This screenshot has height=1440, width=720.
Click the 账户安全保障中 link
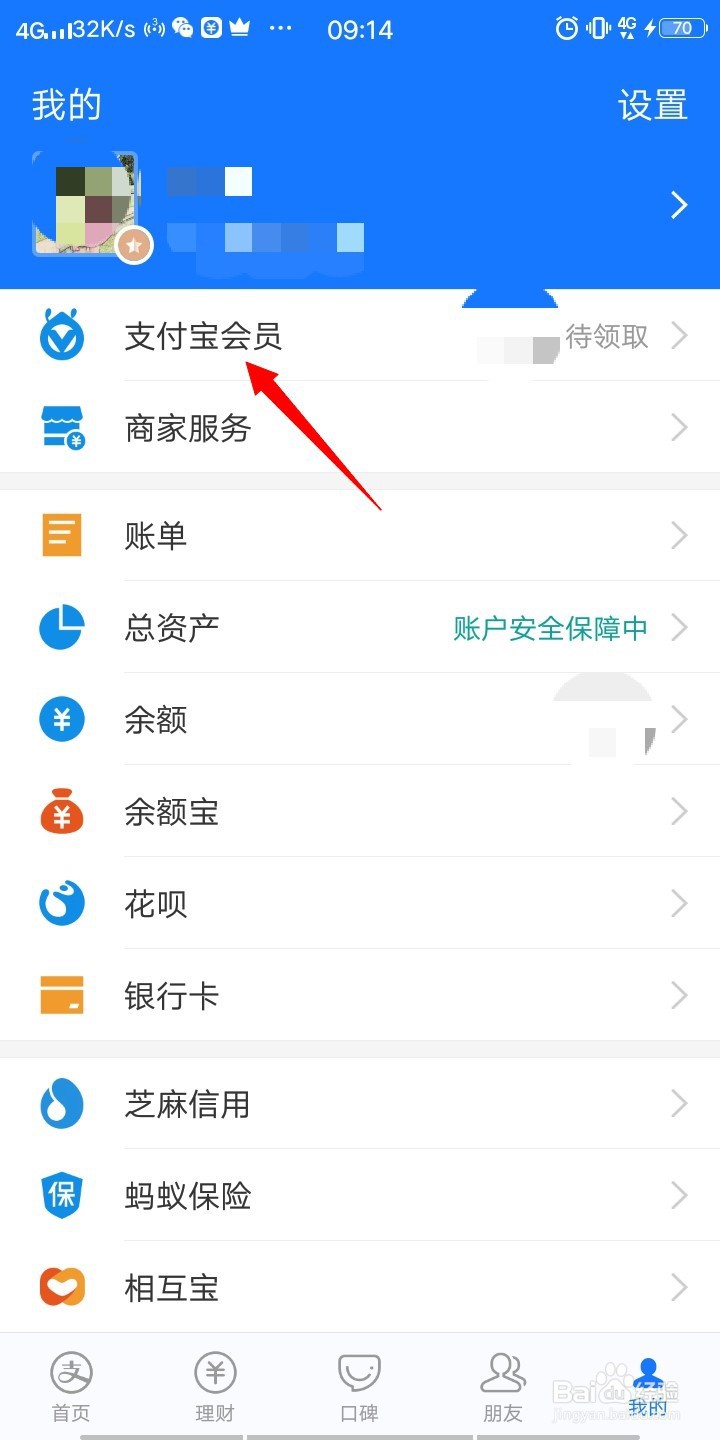tap(551, 627)
